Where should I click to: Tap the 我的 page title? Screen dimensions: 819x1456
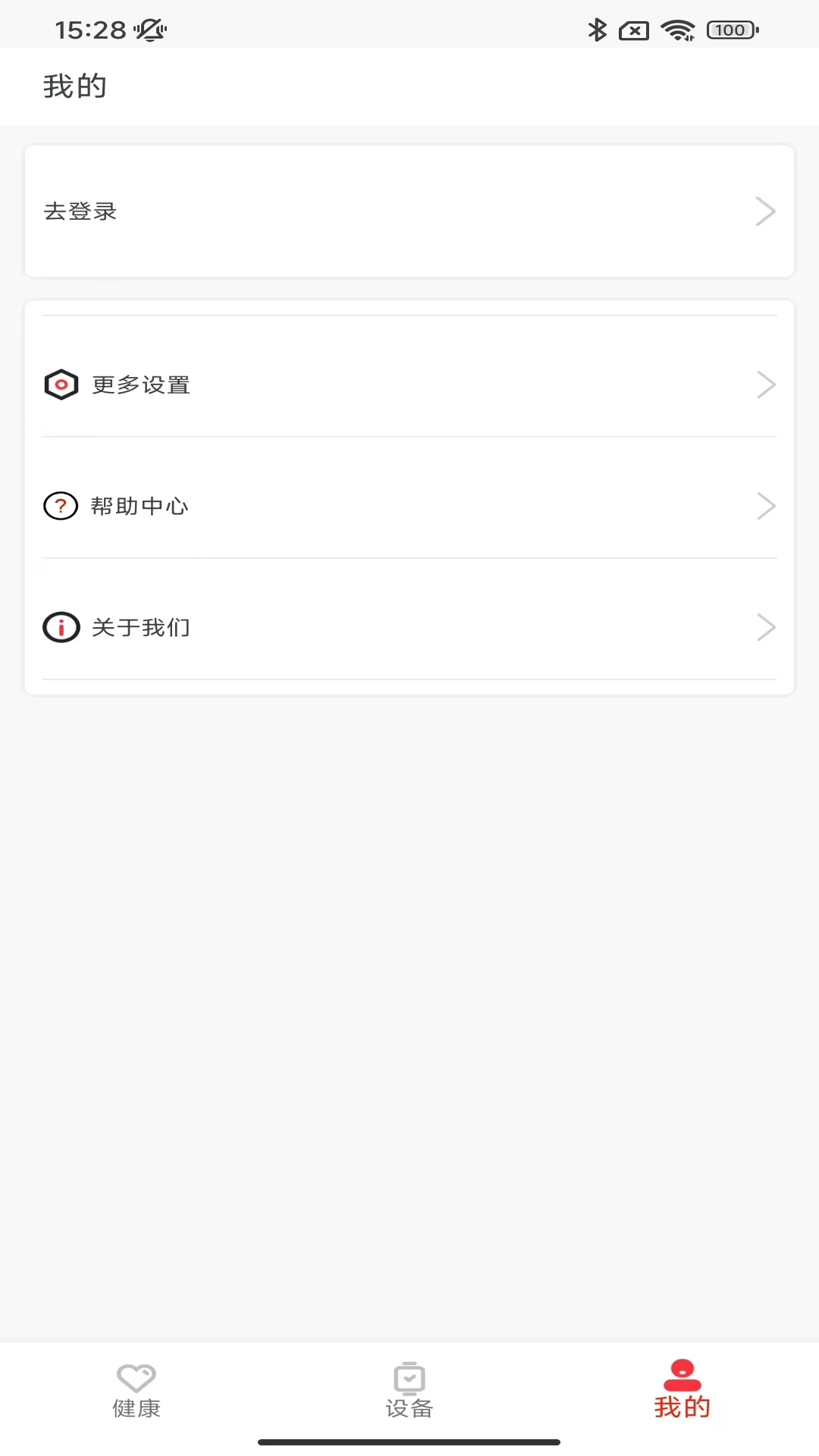[x=76, y=86]
